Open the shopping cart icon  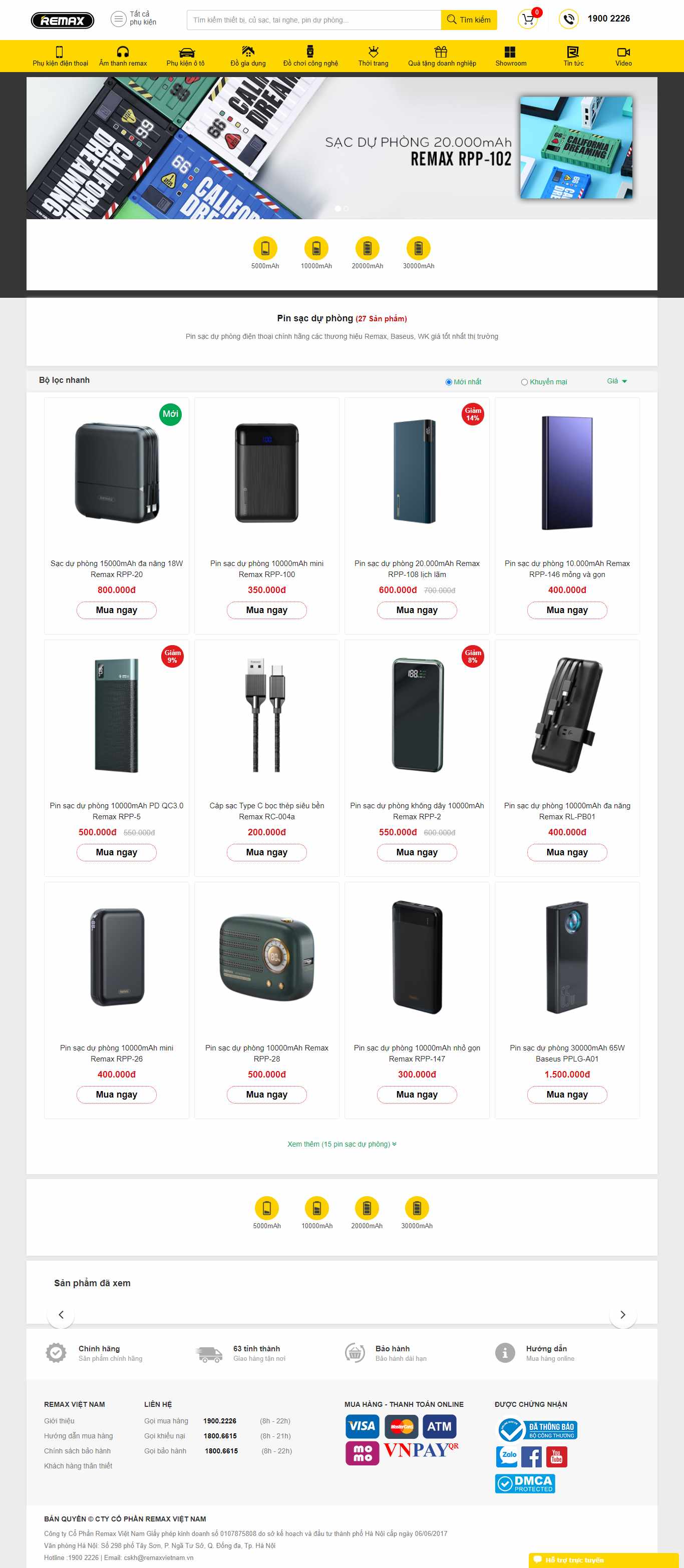coord(527,20)
